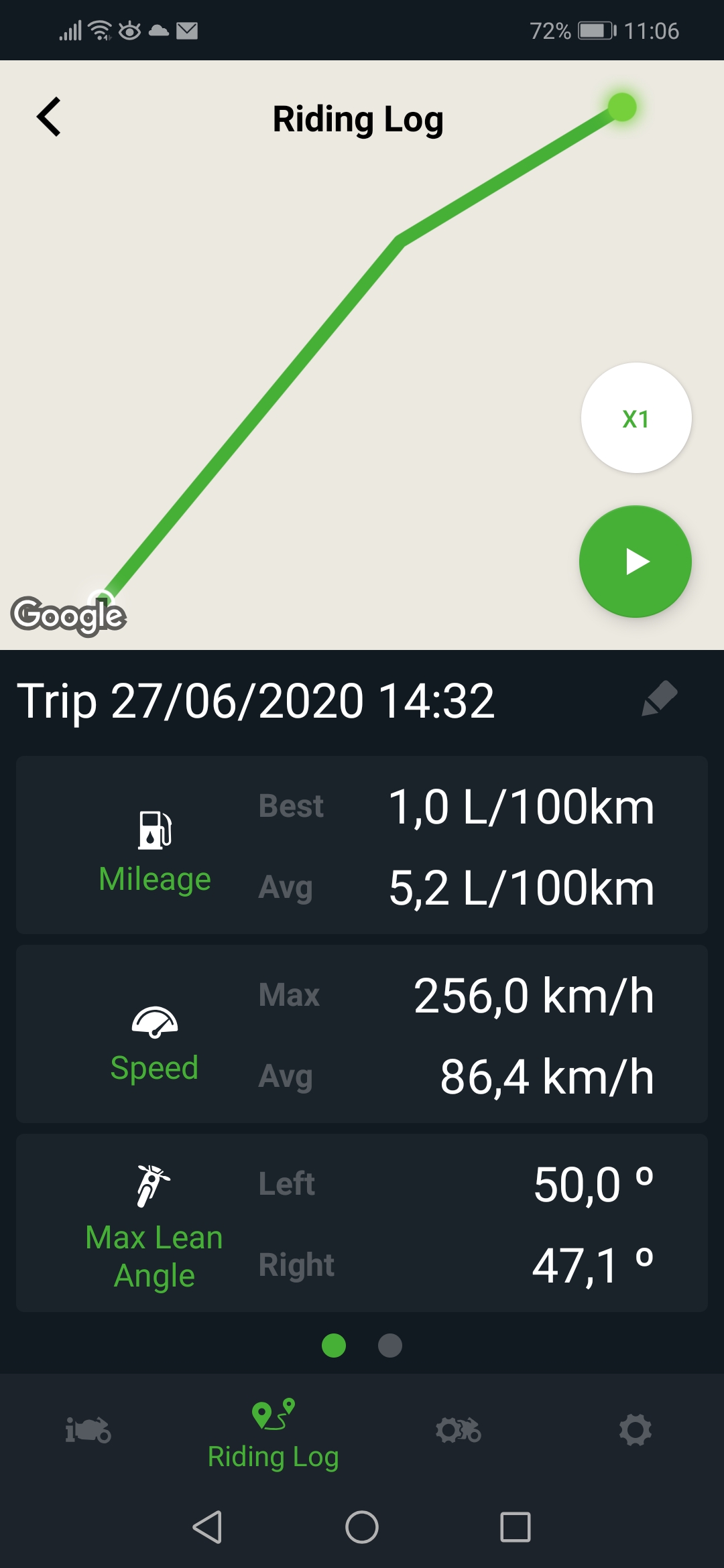Select the Riding Log tab
This screenshot has width=724, height=1568.
(273, 1435)
